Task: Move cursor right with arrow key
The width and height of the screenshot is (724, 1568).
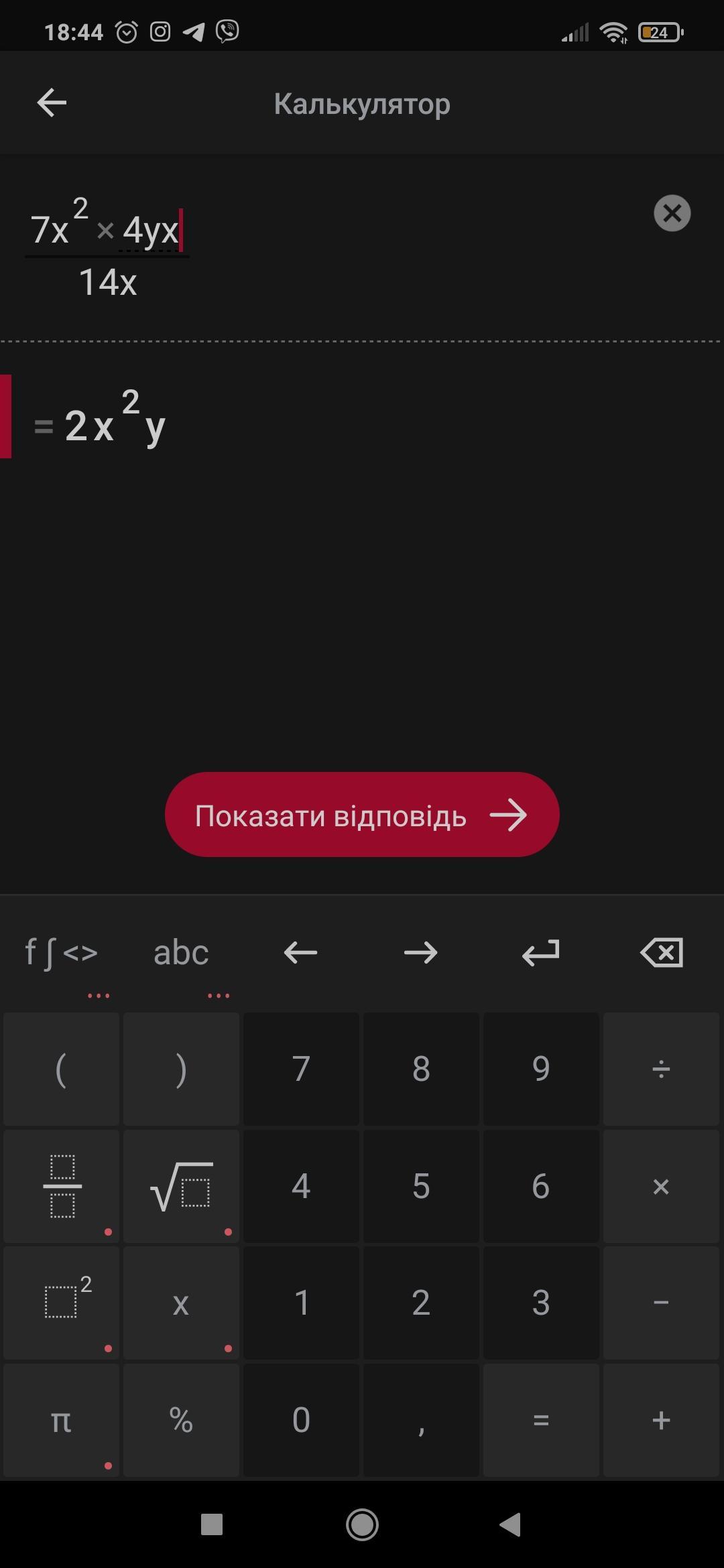Action: [420, 952]
